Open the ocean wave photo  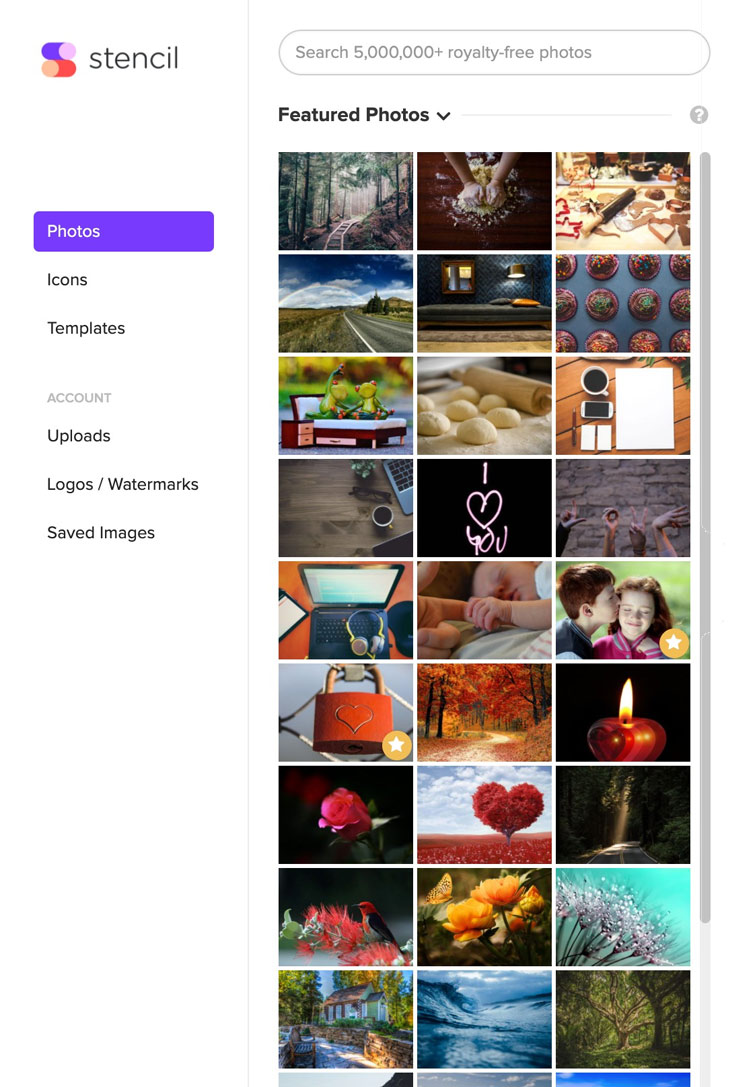(484, 1018)
